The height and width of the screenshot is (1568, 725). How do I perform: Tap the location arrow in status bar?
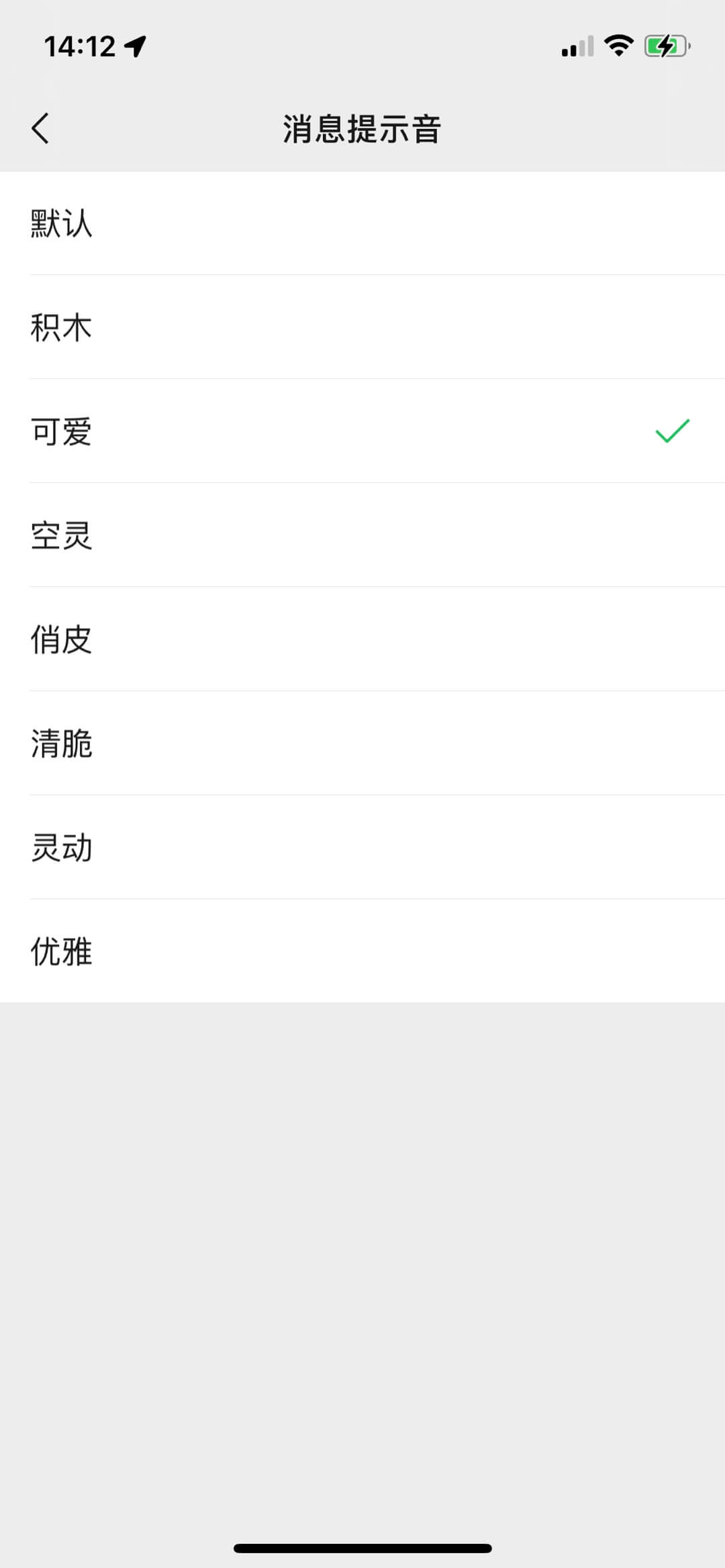tap(136, 44)
